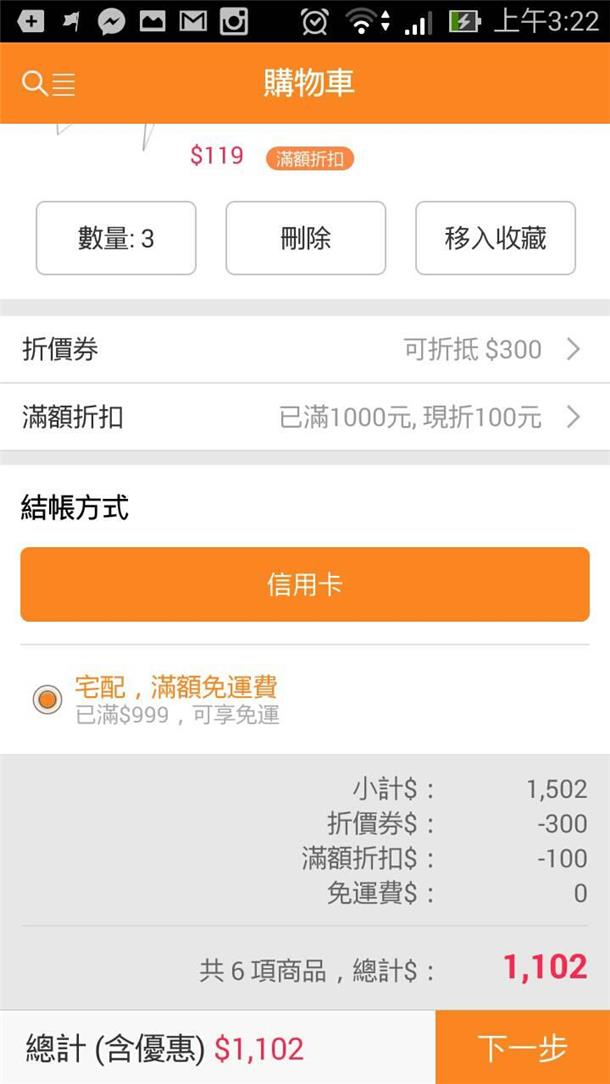Change the item quantity (數量: 3)

116,238
